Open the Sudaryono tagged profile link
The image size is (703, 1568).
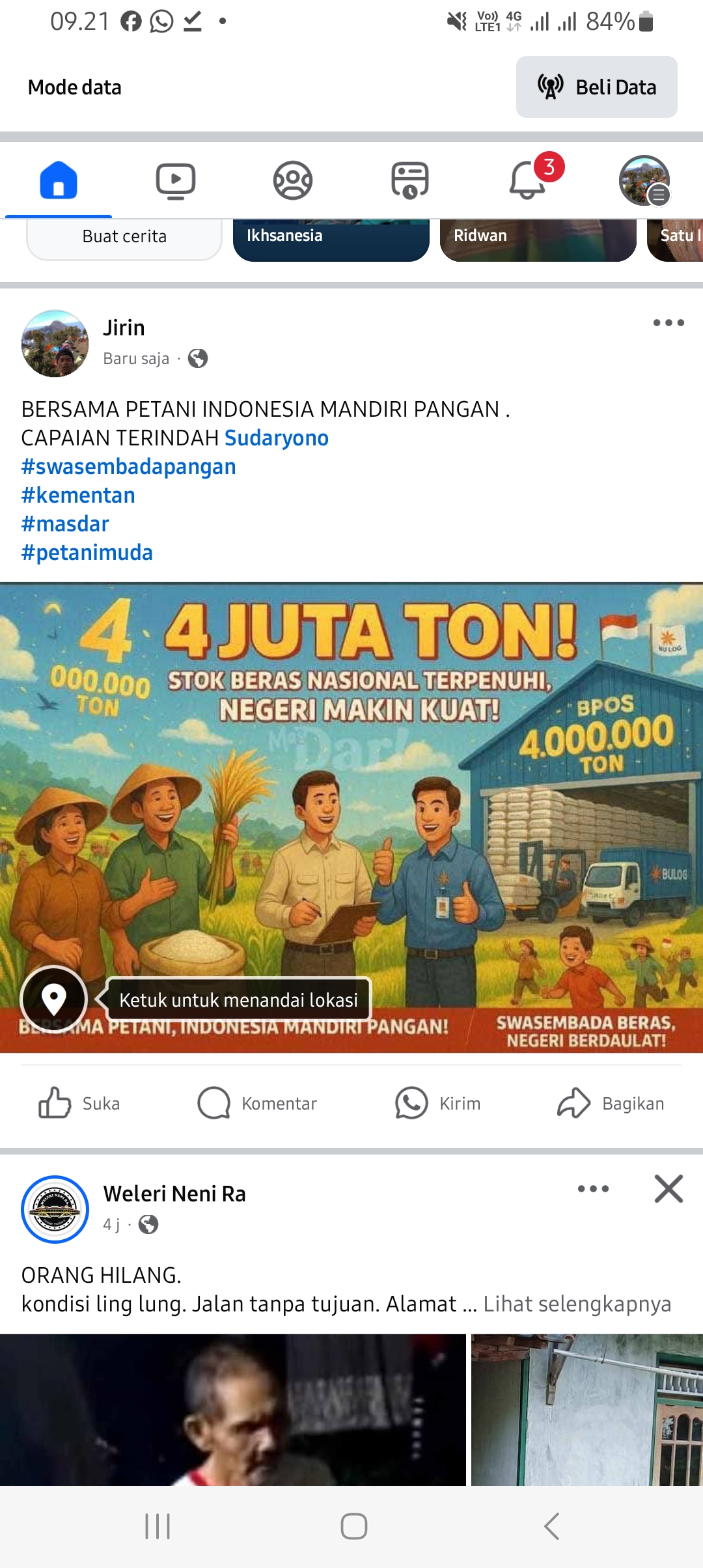(x=277, y=438)
